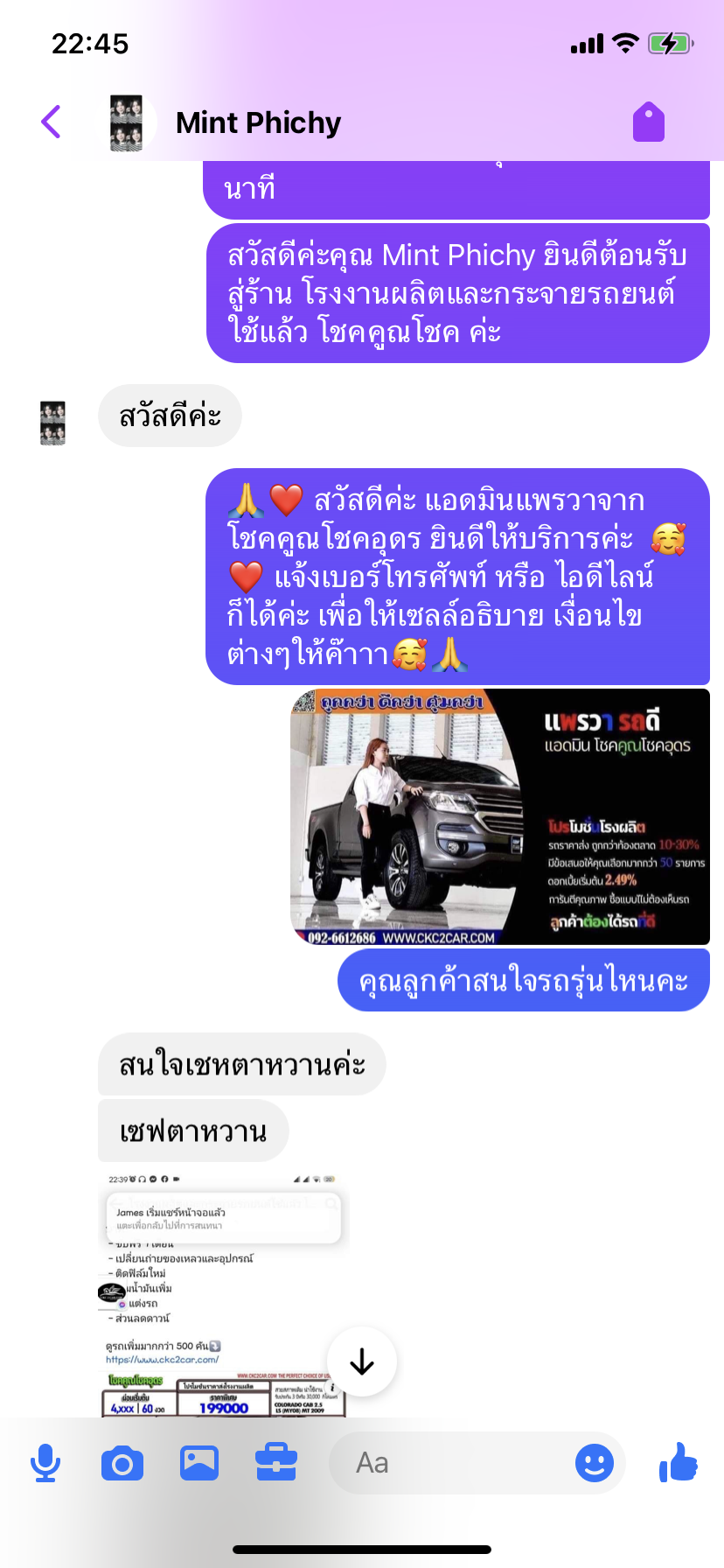Open the screenshot image sent by Mint
The height and width of the screenshot is (1568, 724).
pyautogui.click(x=224, y=1293)
